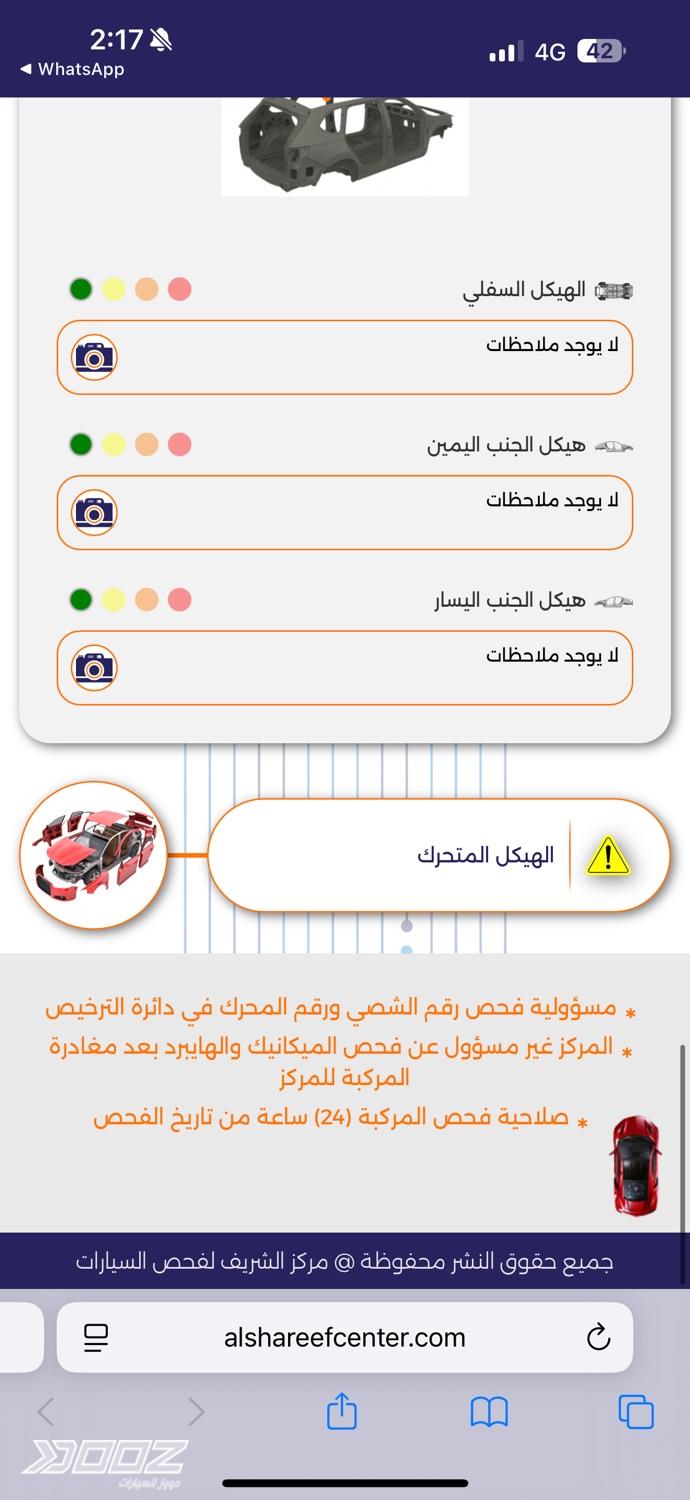Return to WhatsApp
The height and width of the screenshot is (1500, 690).
coord(72,69)
